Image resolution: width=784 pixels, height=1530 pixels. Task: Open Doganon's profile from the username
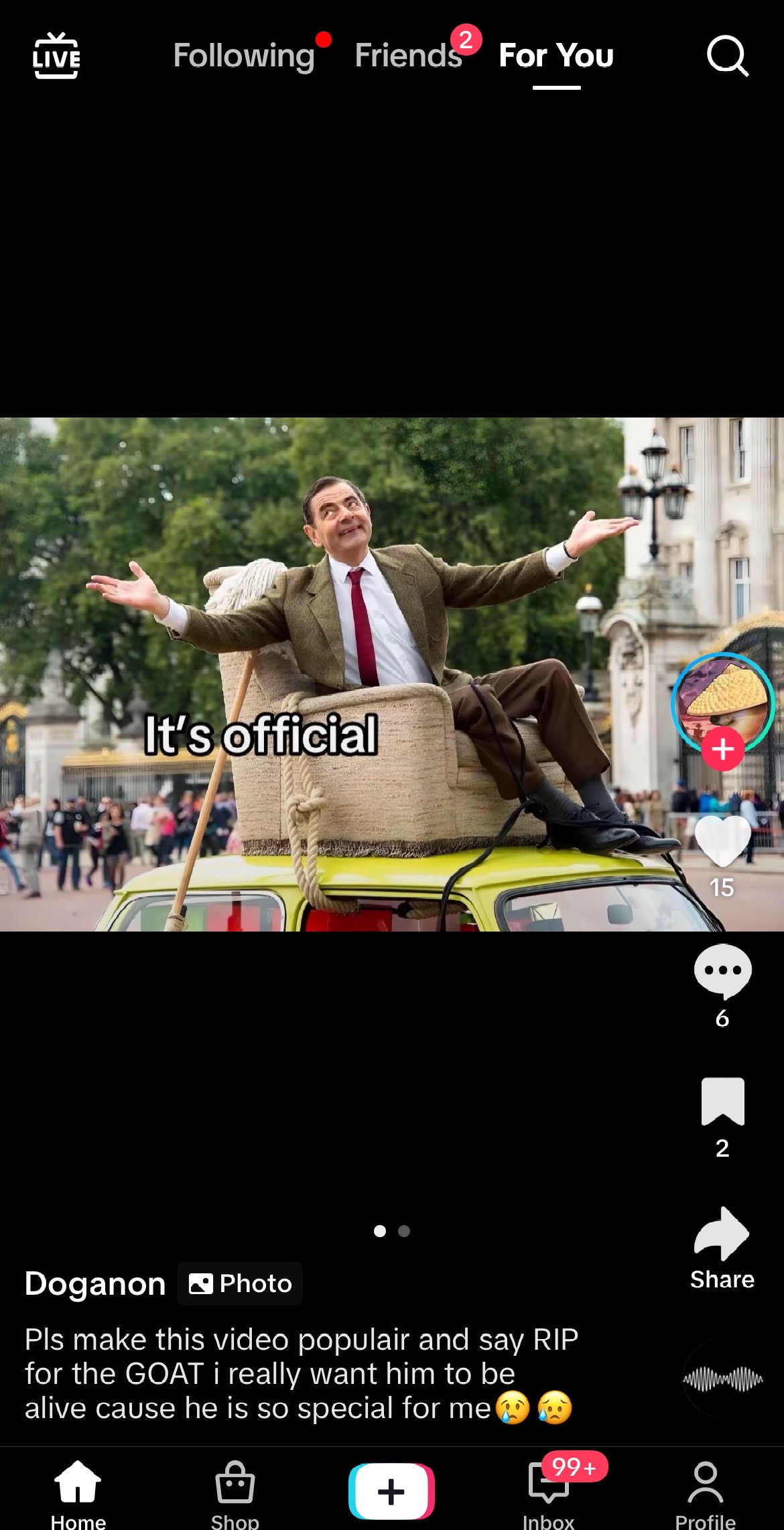pyautogui.click(x=95, y=1284)
